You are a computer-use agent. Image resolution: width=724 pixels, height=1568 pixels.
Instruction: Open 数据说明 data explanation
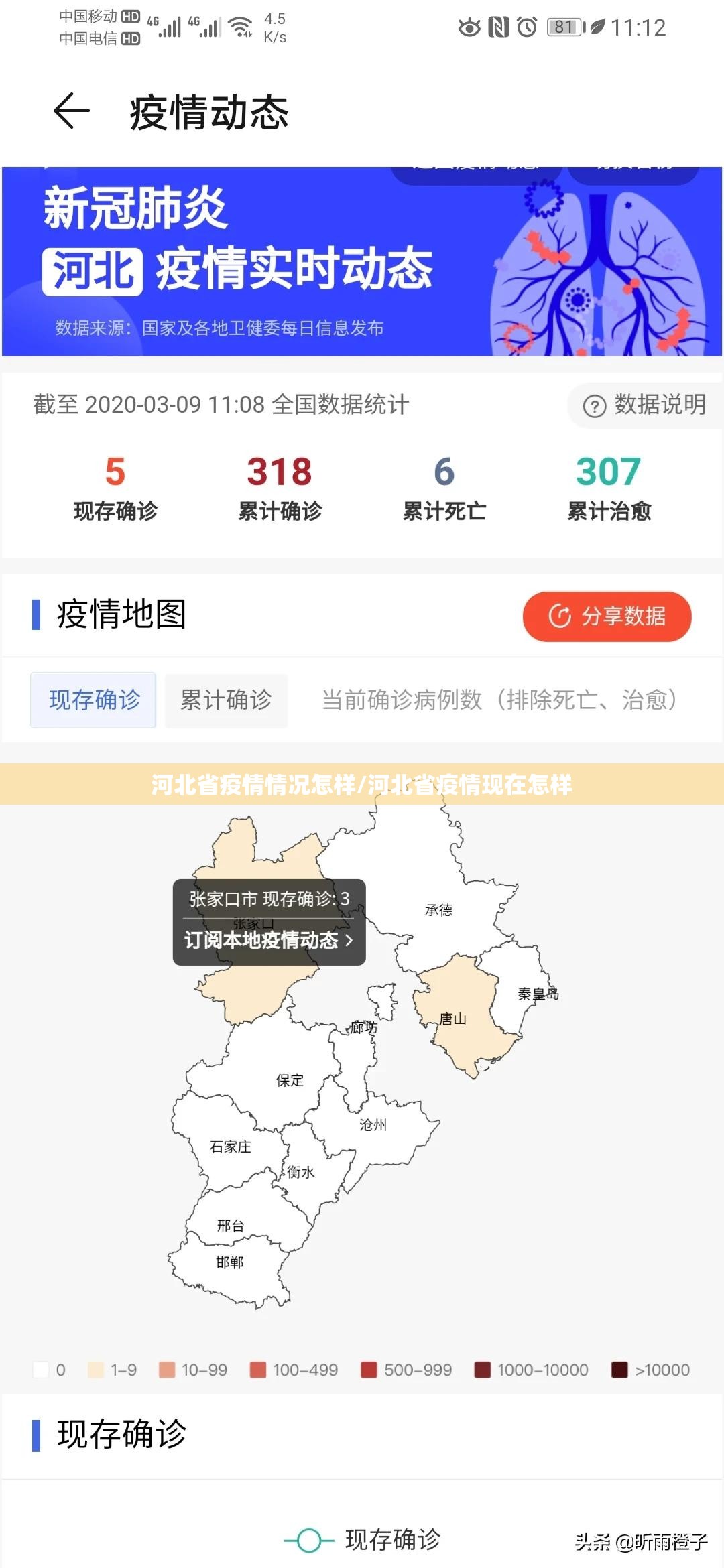645,405
